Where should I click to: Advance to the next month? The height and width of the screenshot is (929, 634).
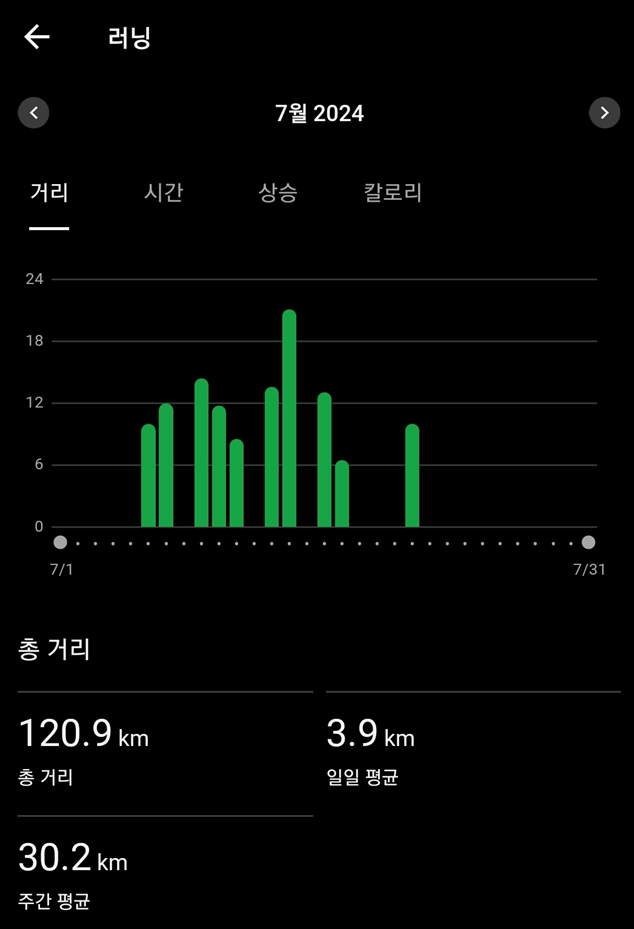pos(604,113)
